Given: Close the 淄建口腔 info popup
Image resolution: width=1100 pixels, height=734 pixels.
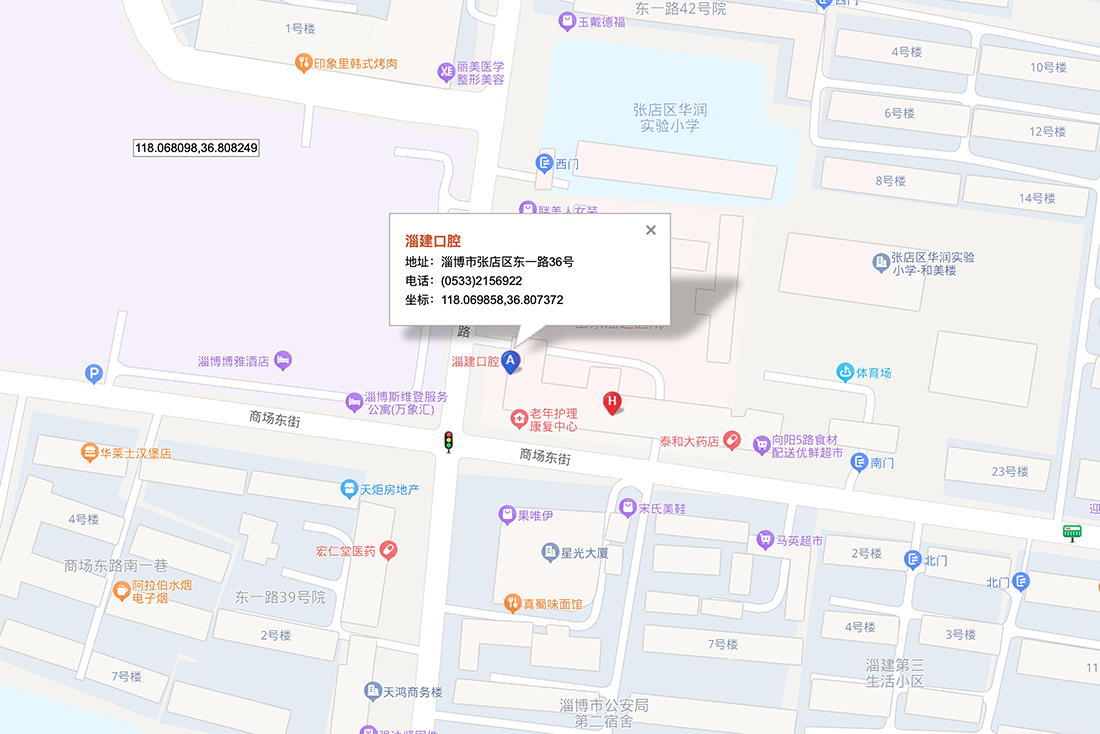Looking at the screenshot, I should pos(651,230).
